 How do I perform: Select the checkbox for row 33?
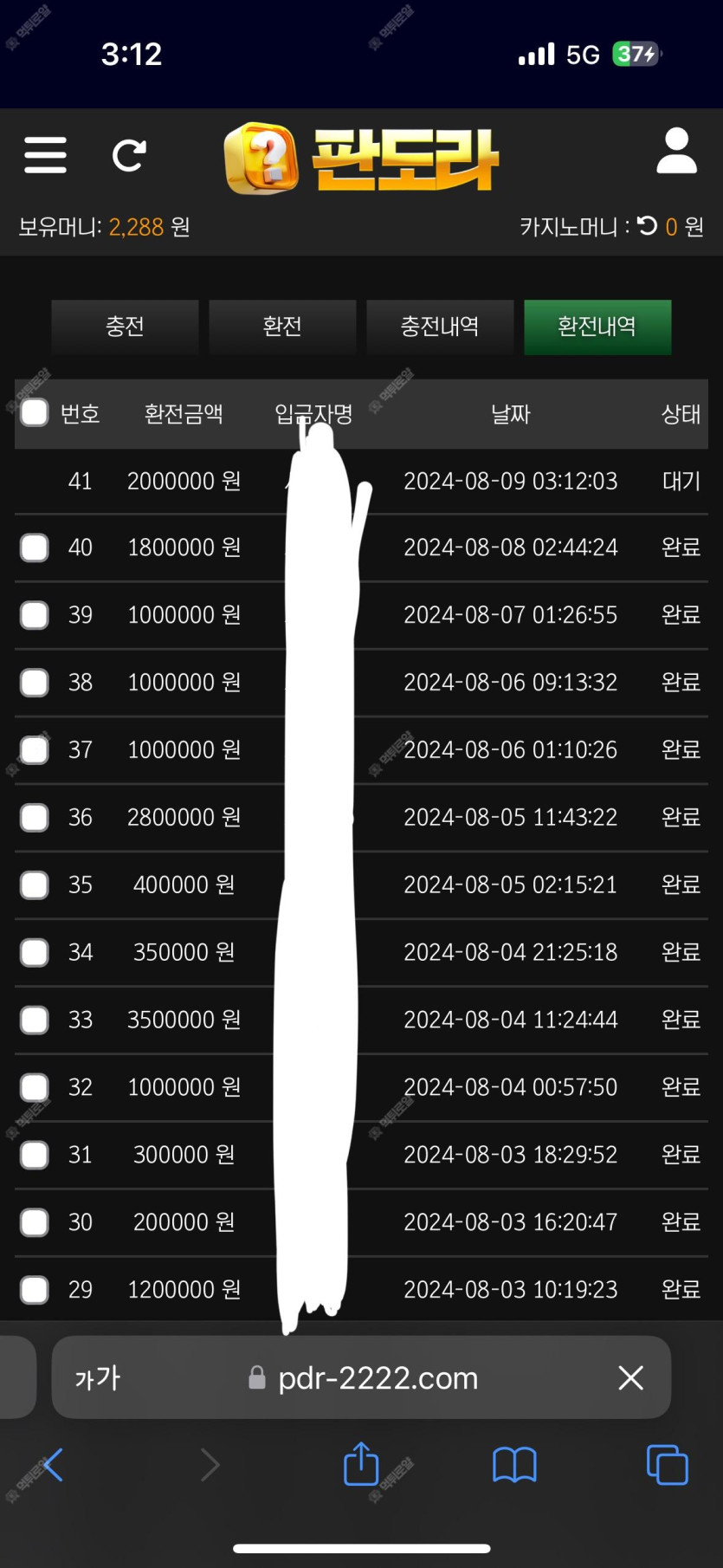pyautogui.click(x=35, y=1020)
